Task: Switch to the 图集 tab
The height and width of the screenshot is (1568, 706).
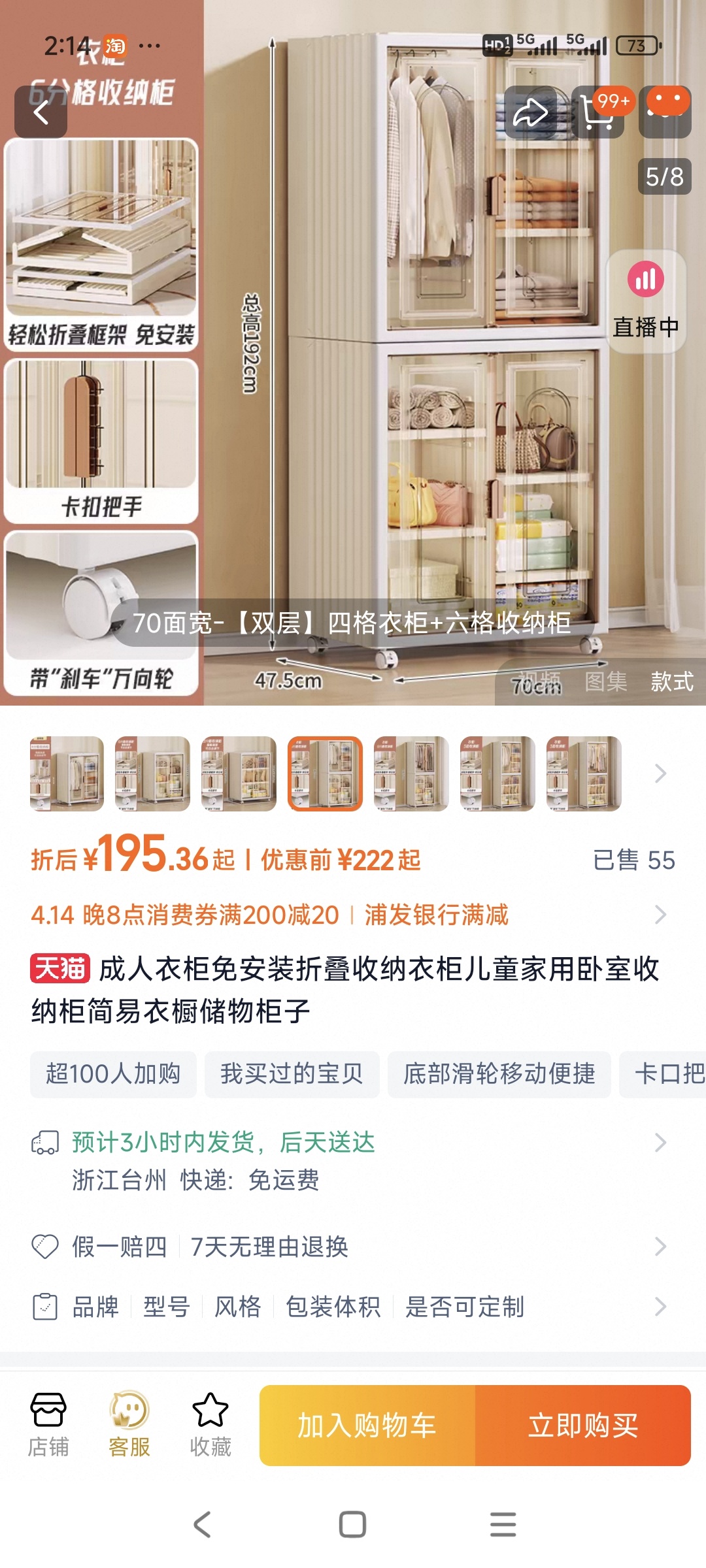Action: coord(606,681)
